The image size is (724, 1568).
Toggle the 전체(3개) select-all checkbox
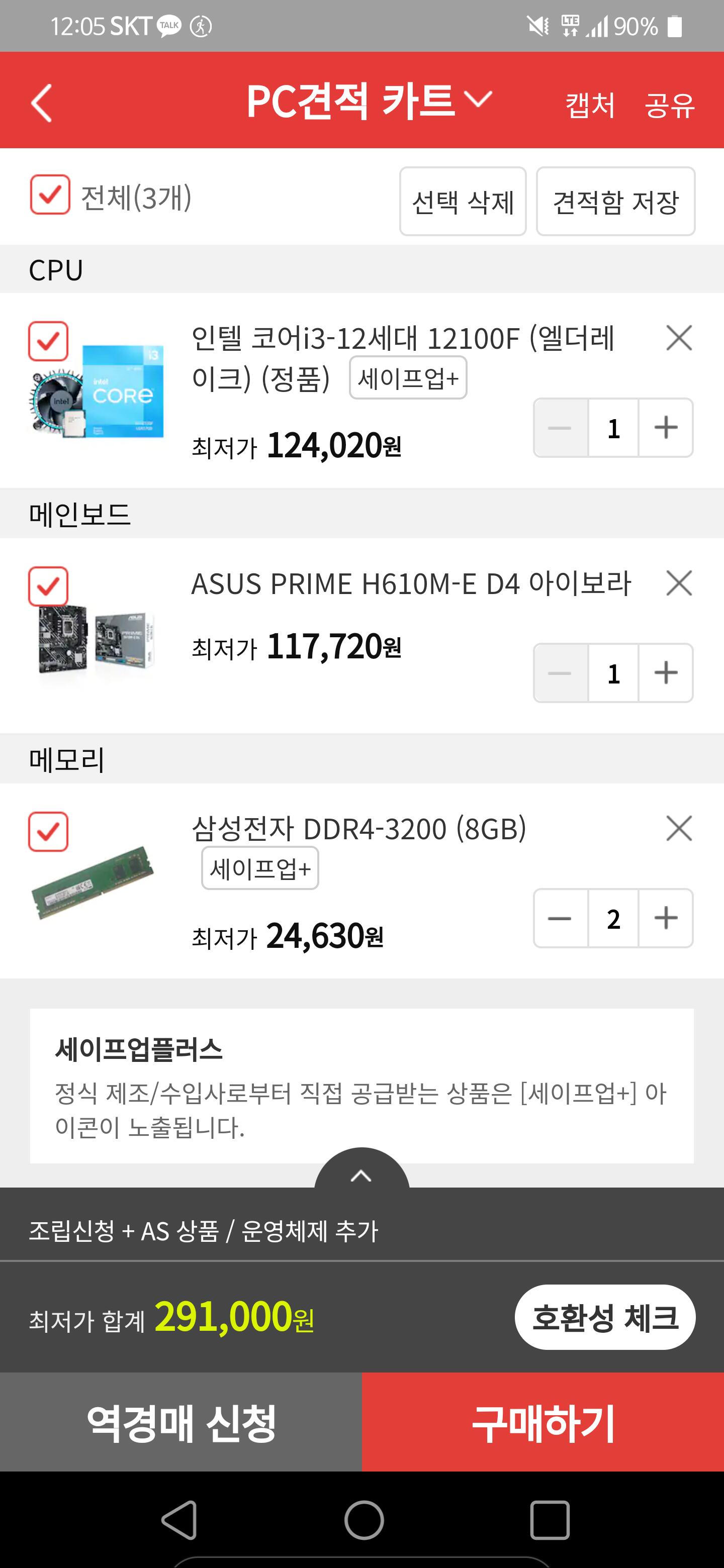[x=50, y=195]
